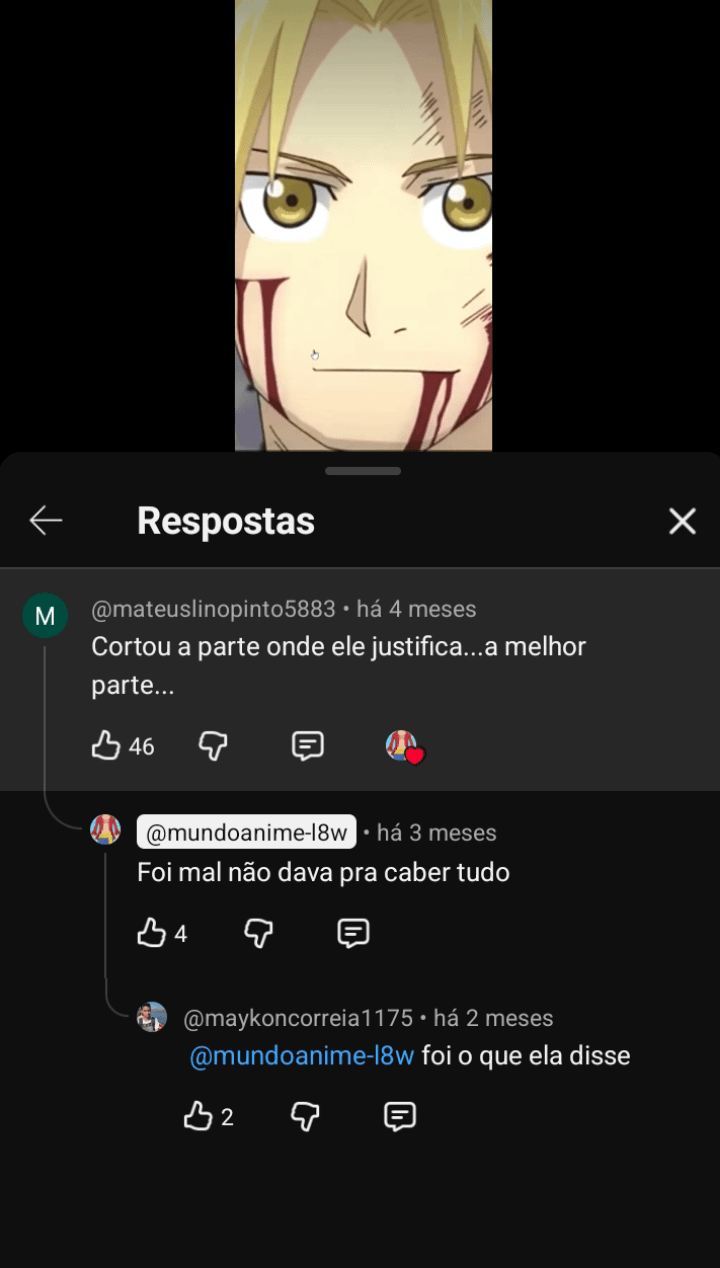This screenshot has height=1268, width=720.
Task: Reply to @mateuslinopinto5883's comment
Action: click(x=307, y=745)
